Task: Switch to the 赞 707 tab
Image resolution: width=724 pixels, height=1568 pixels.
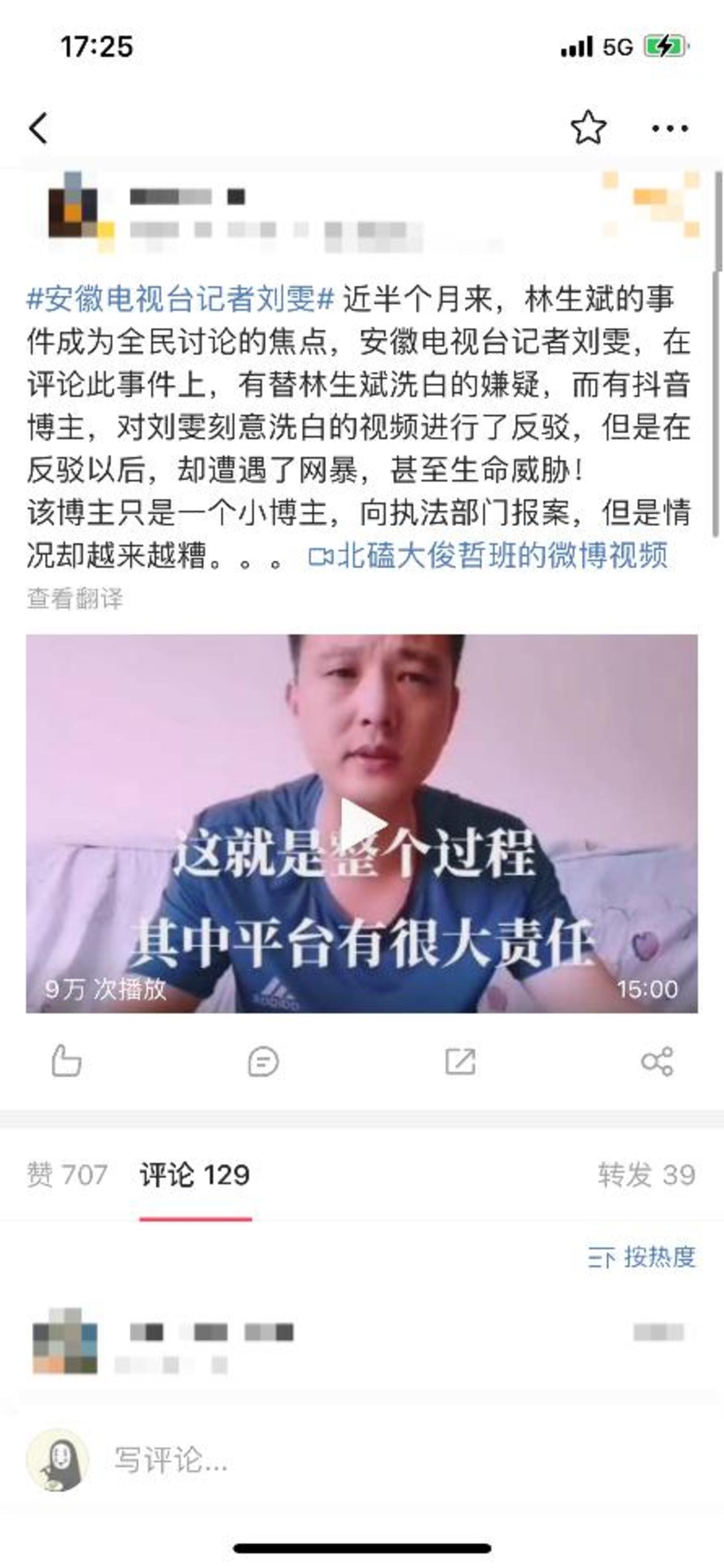Action: [67, 1174]
